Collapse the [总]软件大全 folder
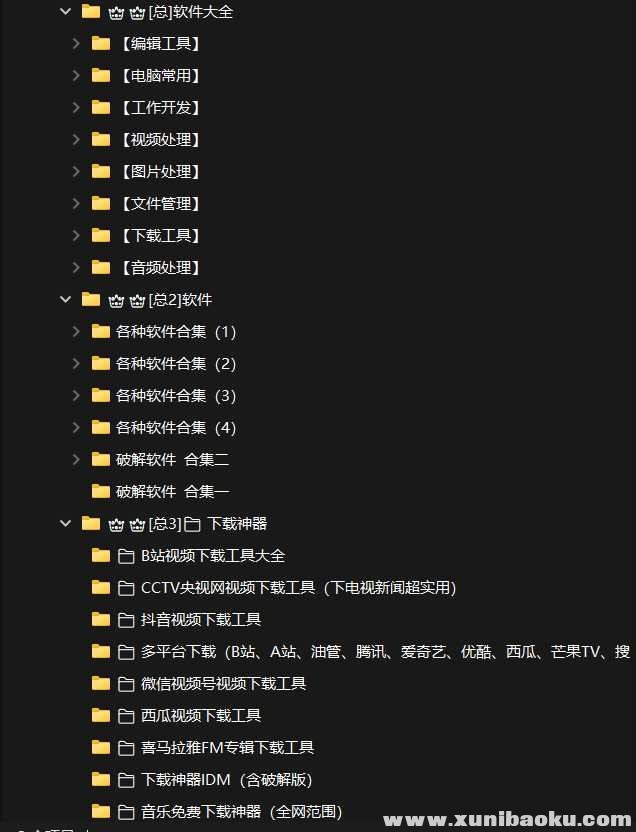This screenshot has height=832, width=636. coord(66,11)
